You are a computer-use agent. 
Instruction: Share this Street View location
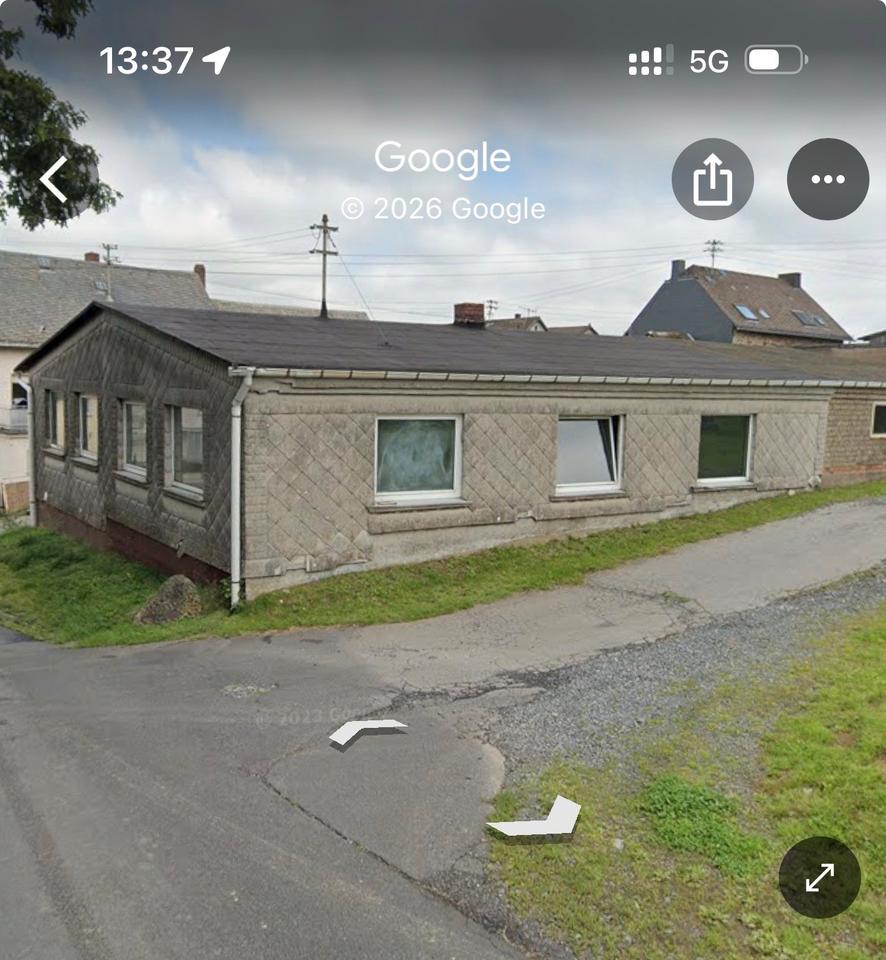click(x=712, y=180)
